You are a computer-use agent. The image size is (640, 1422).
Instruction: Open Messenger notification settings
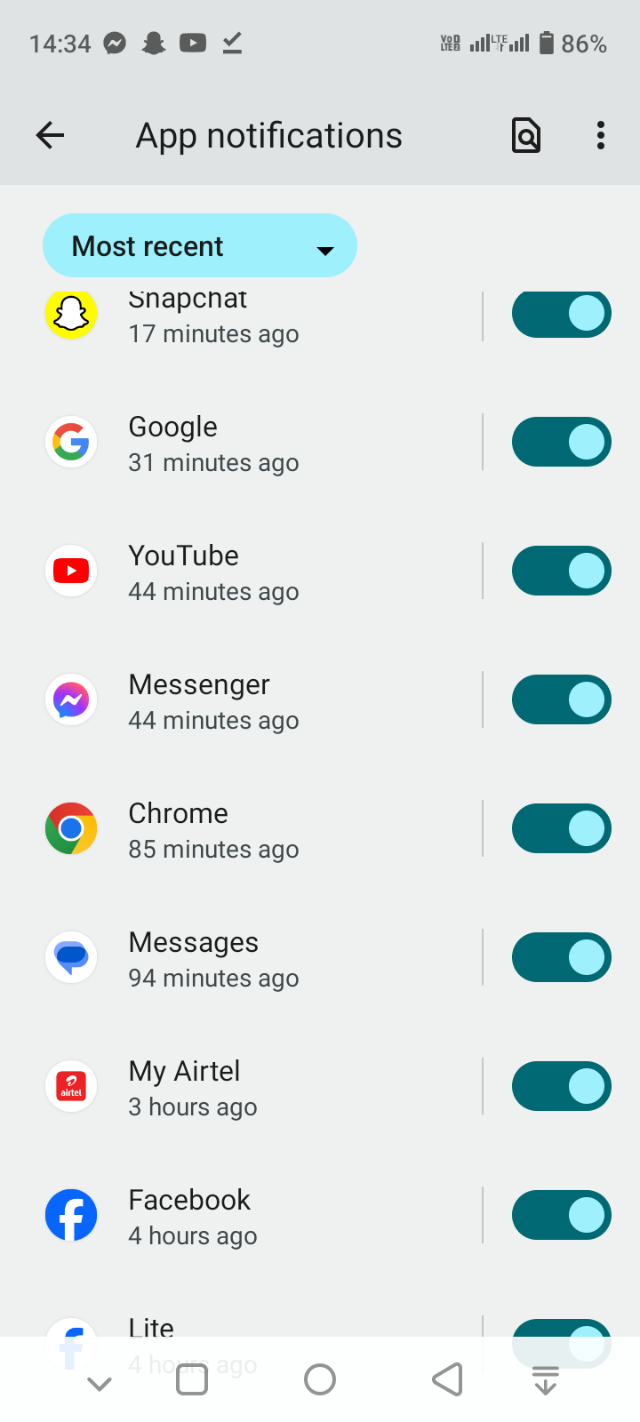click(x=213, y=701)
